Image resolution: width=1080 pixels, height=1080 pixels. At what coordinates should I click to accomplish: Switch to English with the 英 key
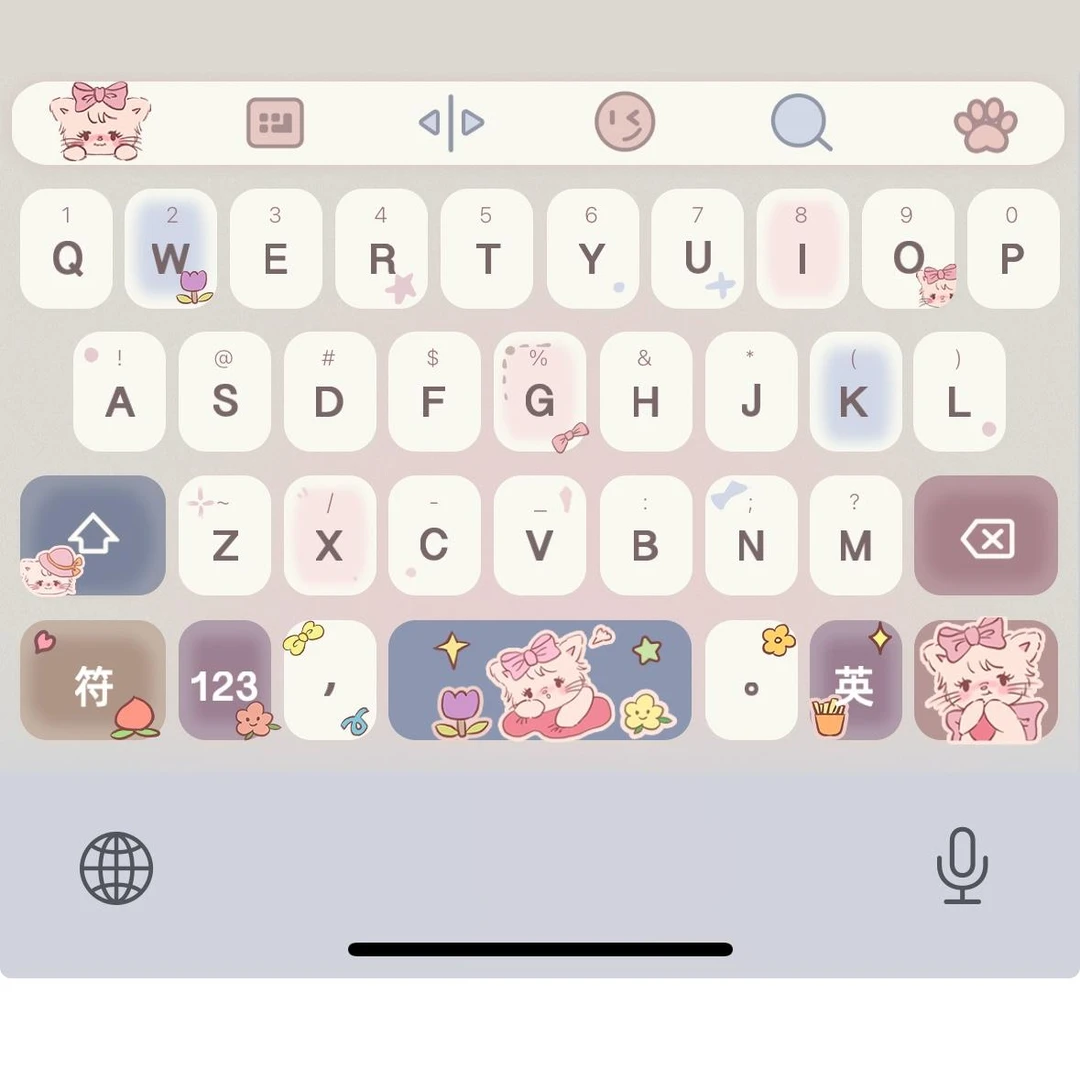[x=856, y=680]
